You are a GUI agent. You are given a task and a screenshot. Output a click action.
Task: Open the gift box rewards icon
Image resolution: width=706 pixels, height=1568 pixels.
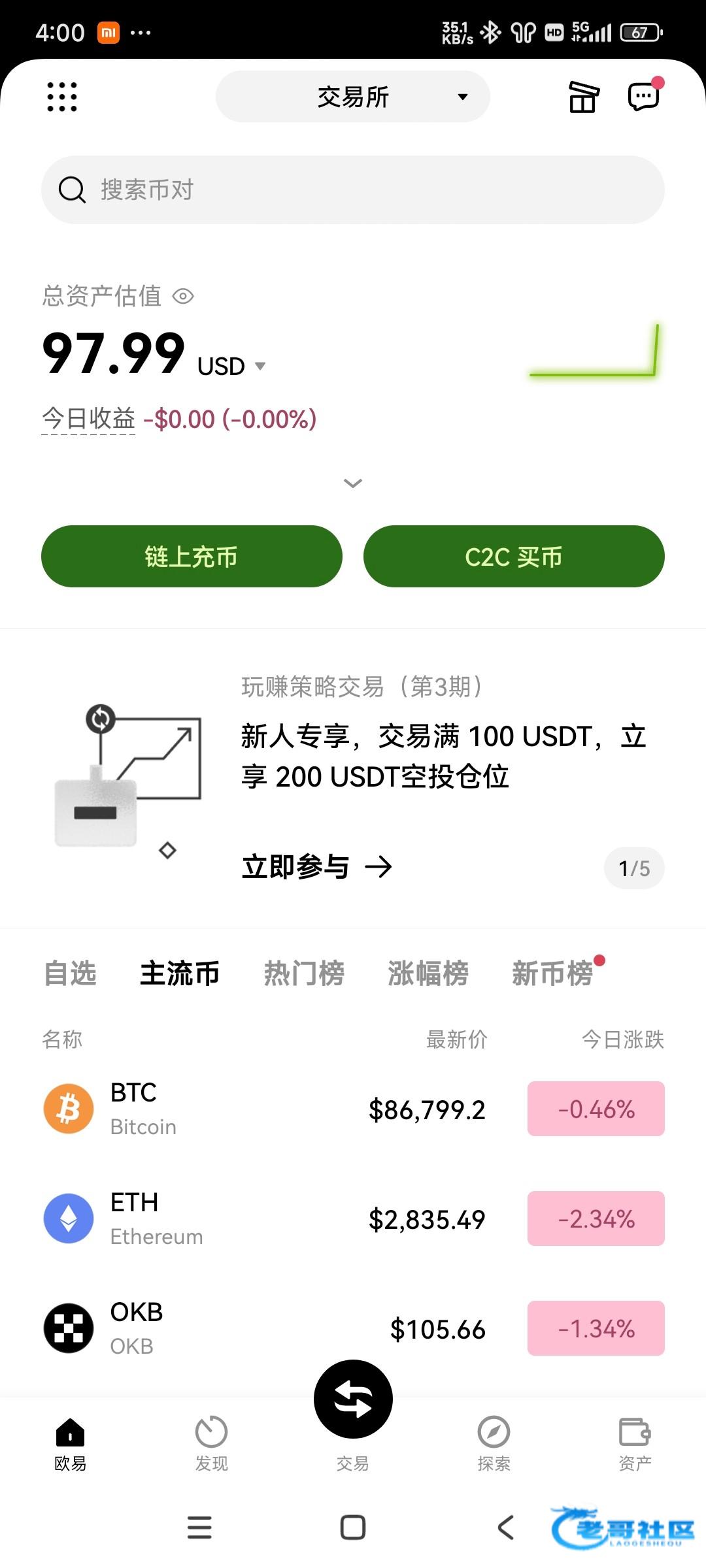[x=583, y=97]
